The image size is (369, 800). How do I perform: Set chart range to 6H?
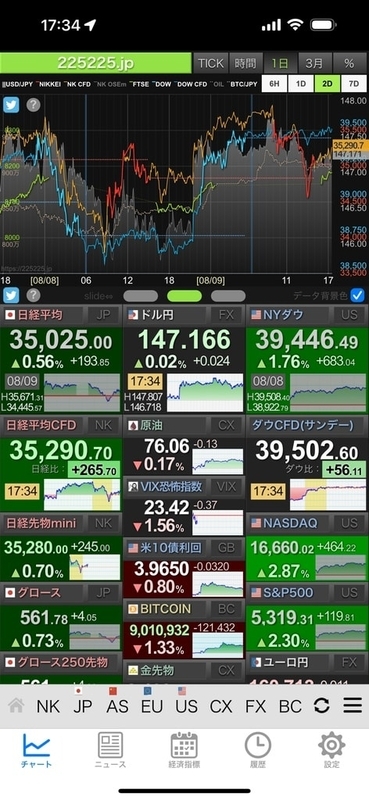point(274,84)
